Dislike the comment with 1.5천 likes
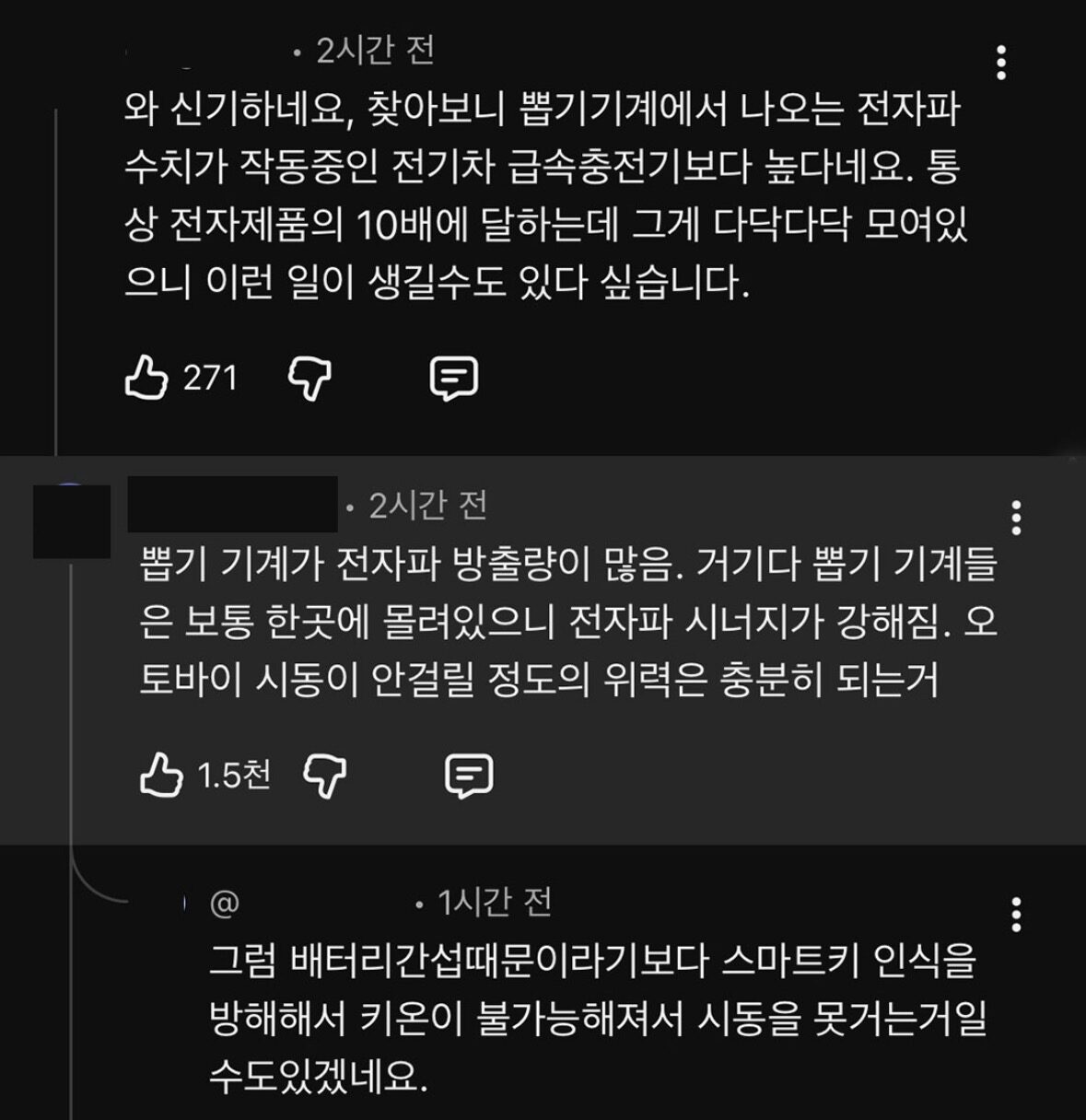Image resolution: width=1086 pixels, height=1120 pixels. (325, 776)
